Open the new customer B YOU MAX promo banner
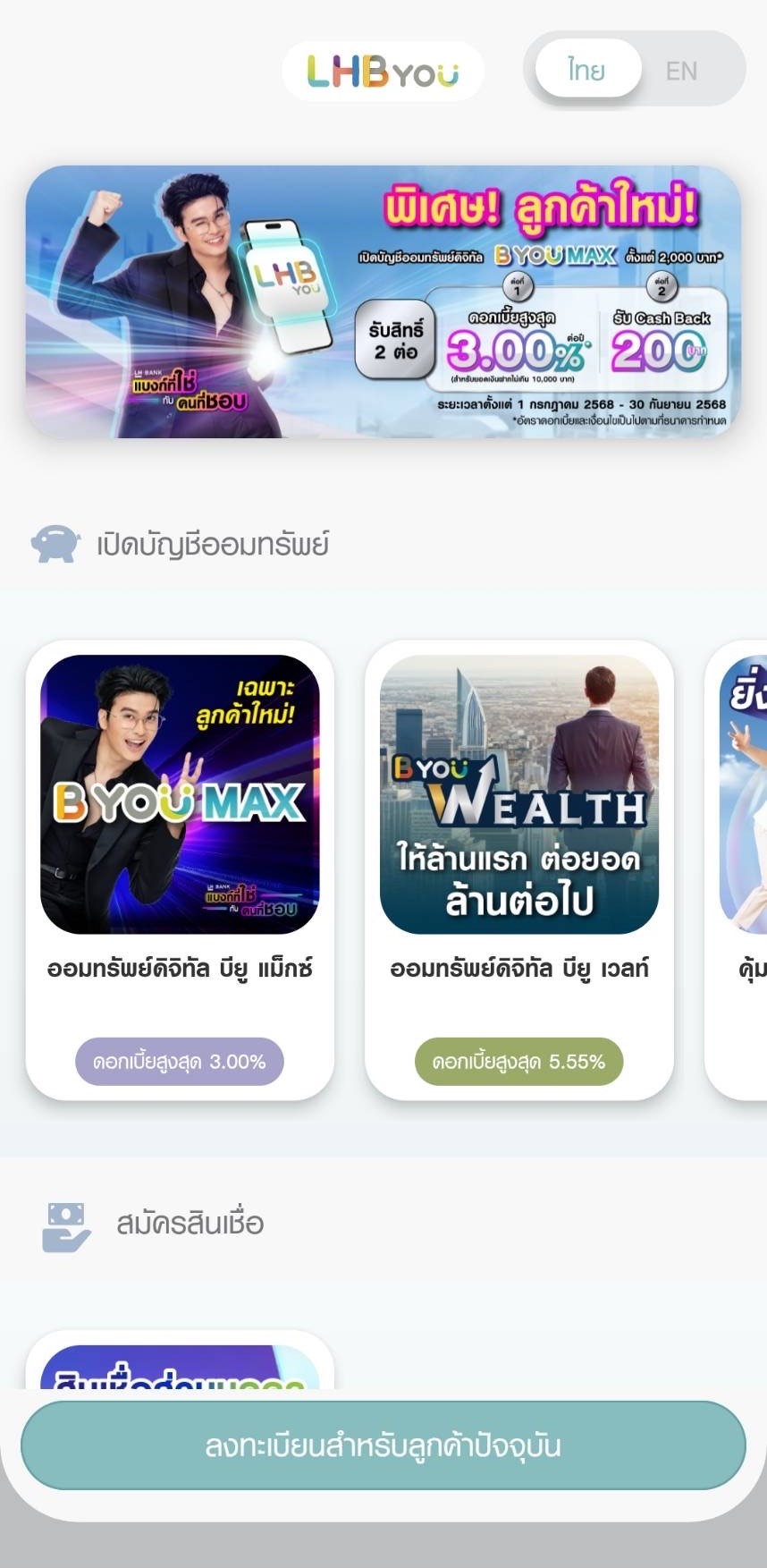The height and width of the screenshot is (1568, 767). coord(383,302)
